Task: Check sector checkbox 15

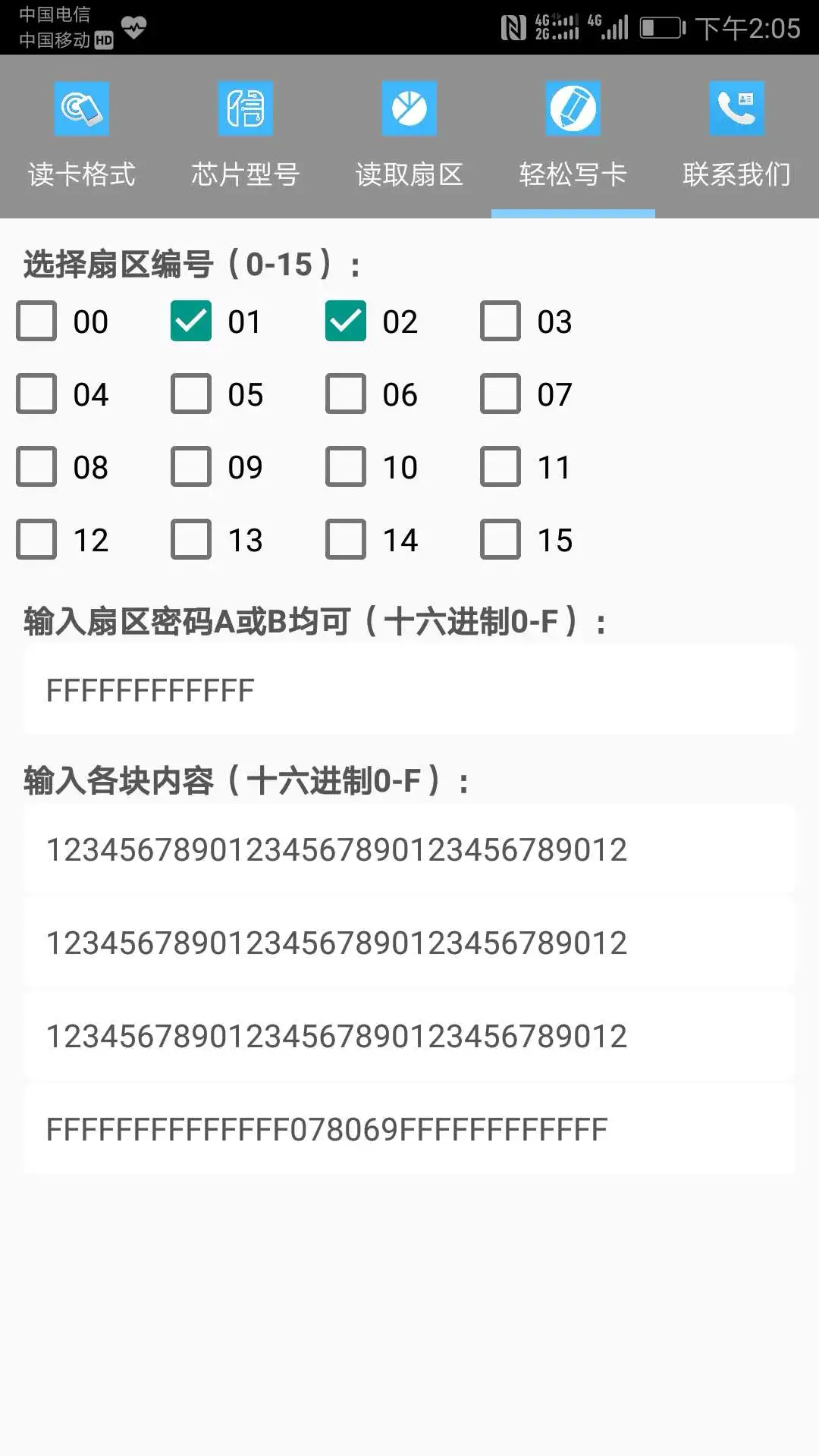Action: pyautogui.click(x=500, y=540)
